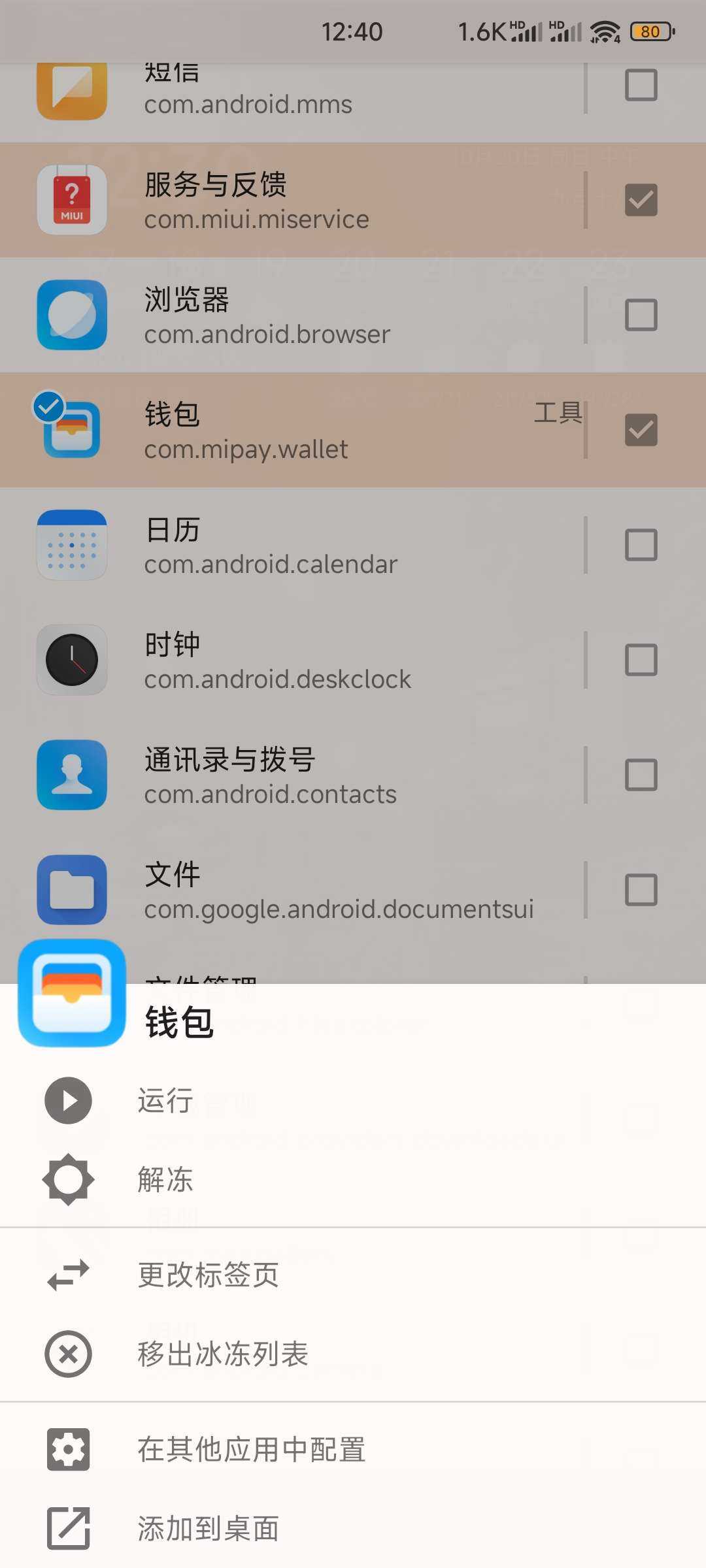This screenshot has width=706, height=1568.
Task: Tick the 日历 checkbox
Action: coord(641,545)
